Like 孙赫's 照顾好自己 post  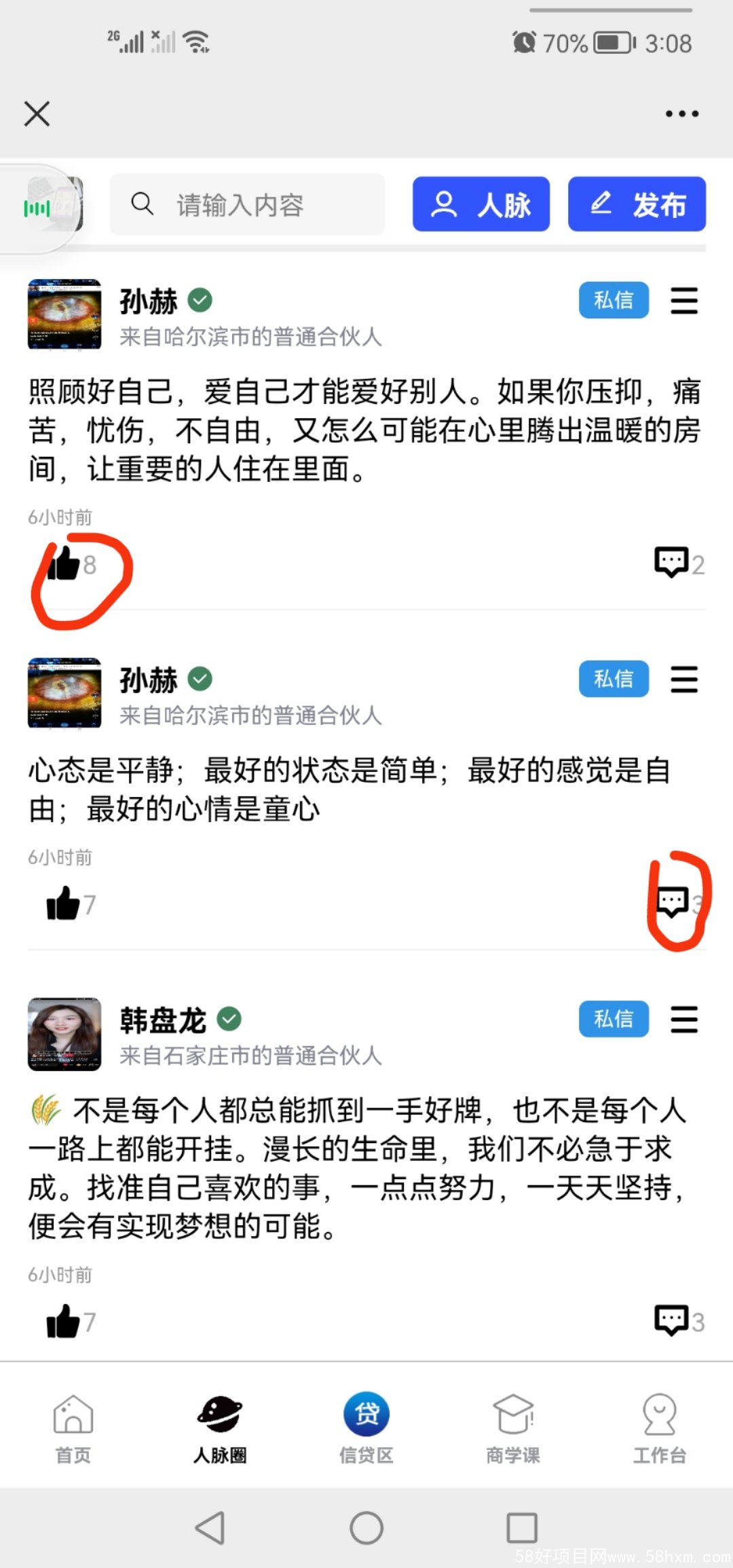point(64,564)
